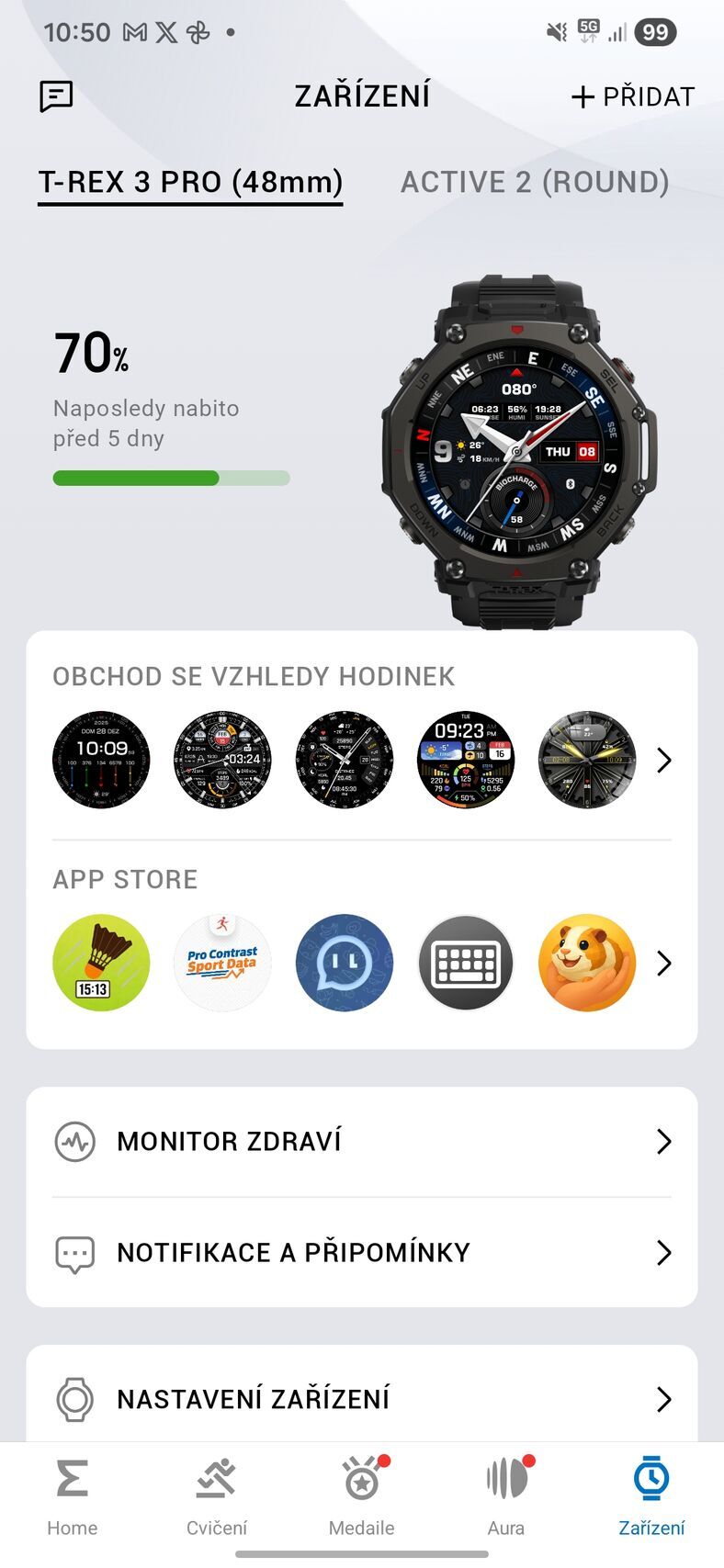Image resolution: width=724 pixels, height=1568 pixels.
Task: Switch to the ACTIVE 2 (ROUND) tab
Action: point(534,181)
